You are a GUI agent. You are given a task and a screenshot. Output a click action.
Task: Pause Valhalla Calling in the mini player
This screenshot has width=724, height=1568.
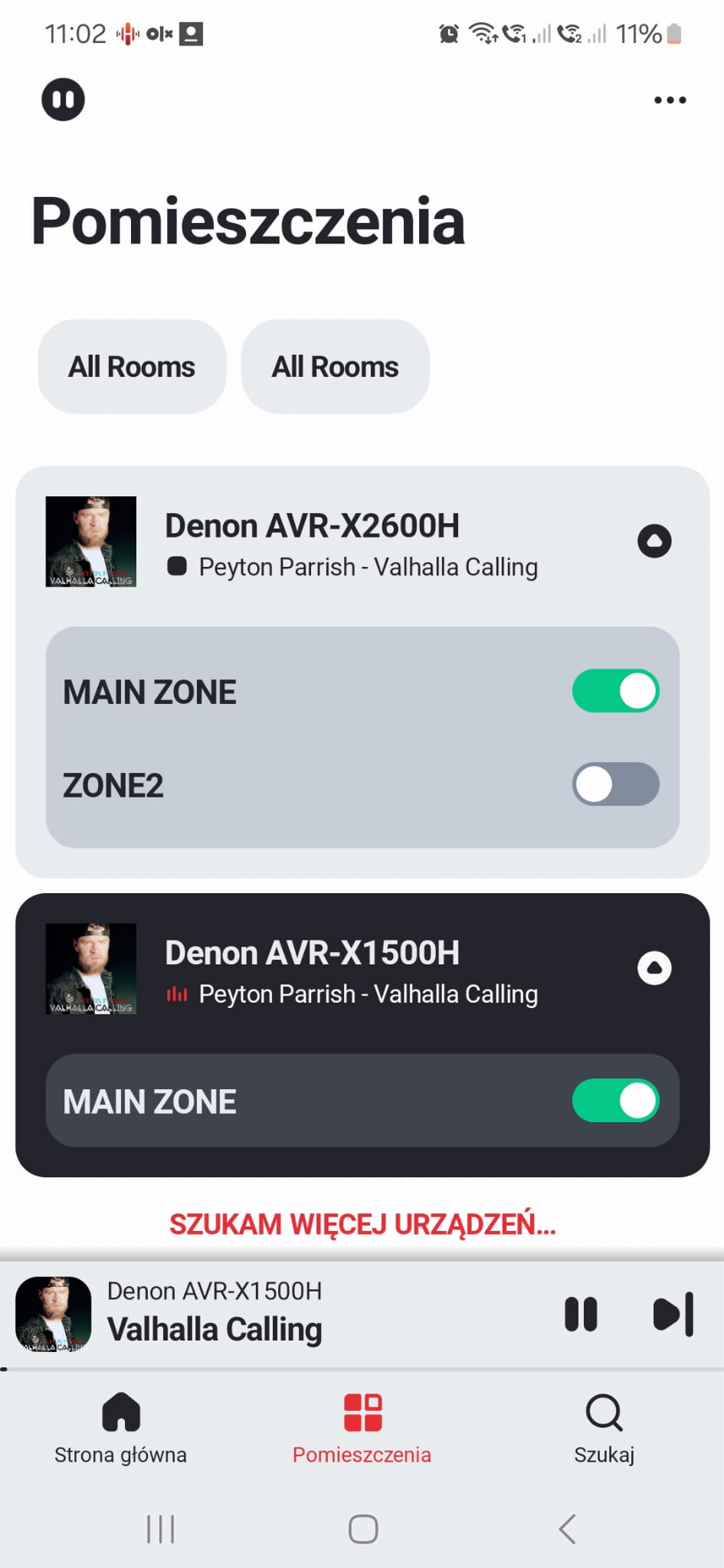pyautogui.click(x=581, y=1314)
